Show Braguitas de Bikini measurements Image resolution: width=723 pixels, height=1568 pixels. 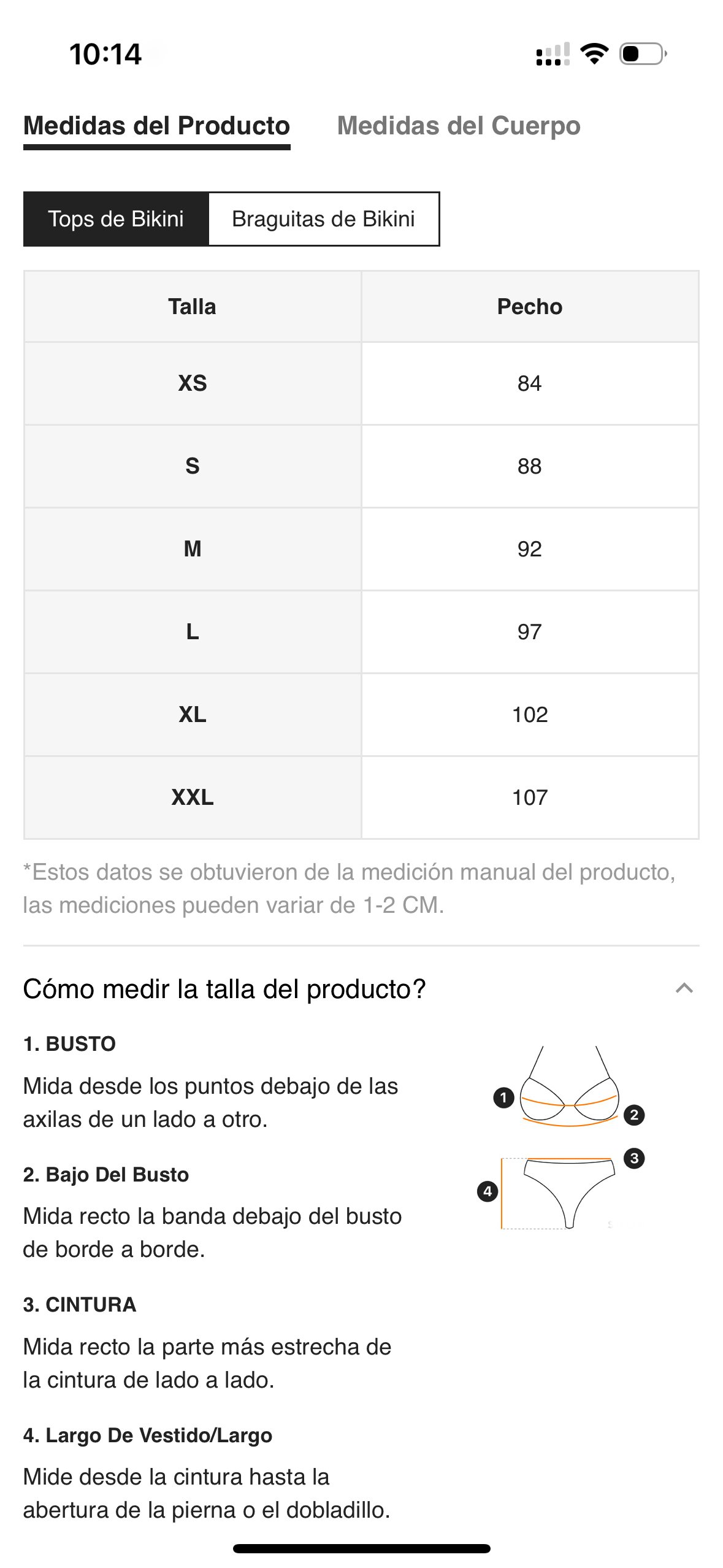pos(324,219)
